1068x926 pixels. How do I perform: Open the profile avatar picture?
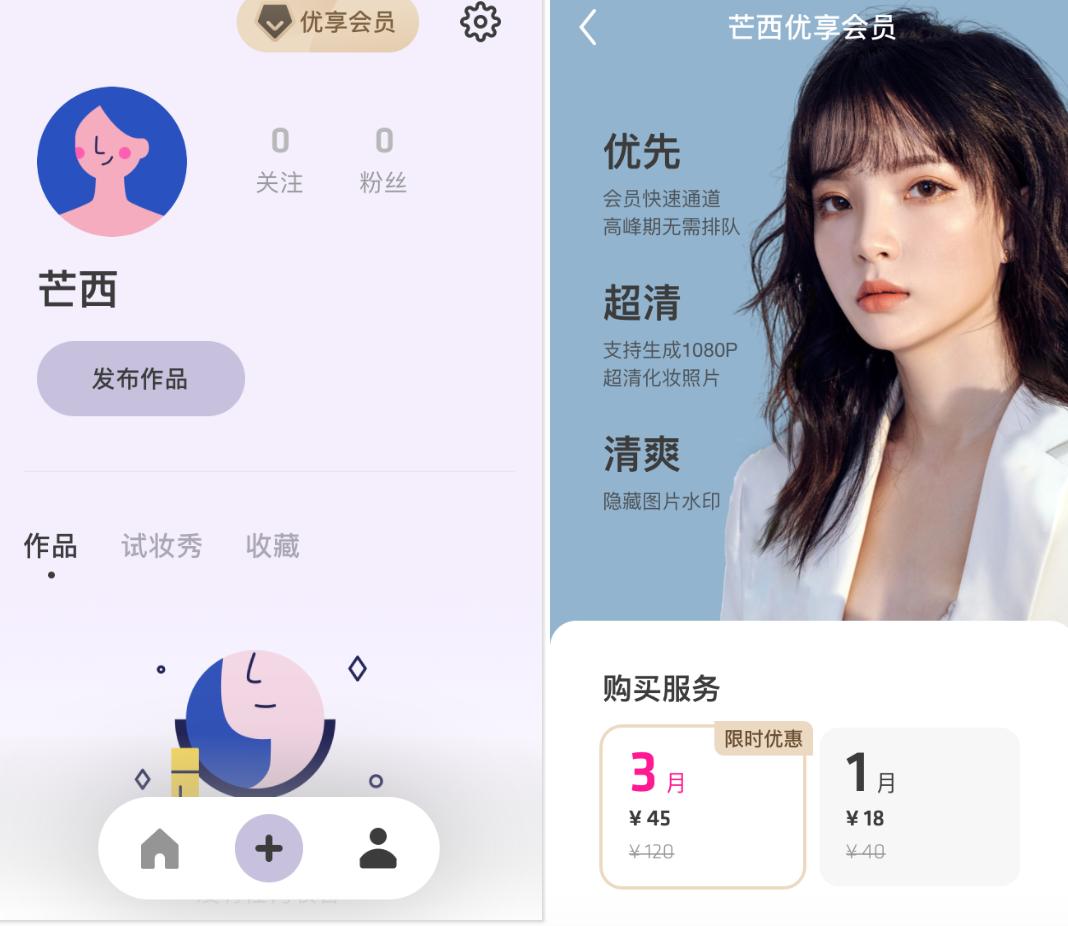pyautogui.click(x=112, y=161)
